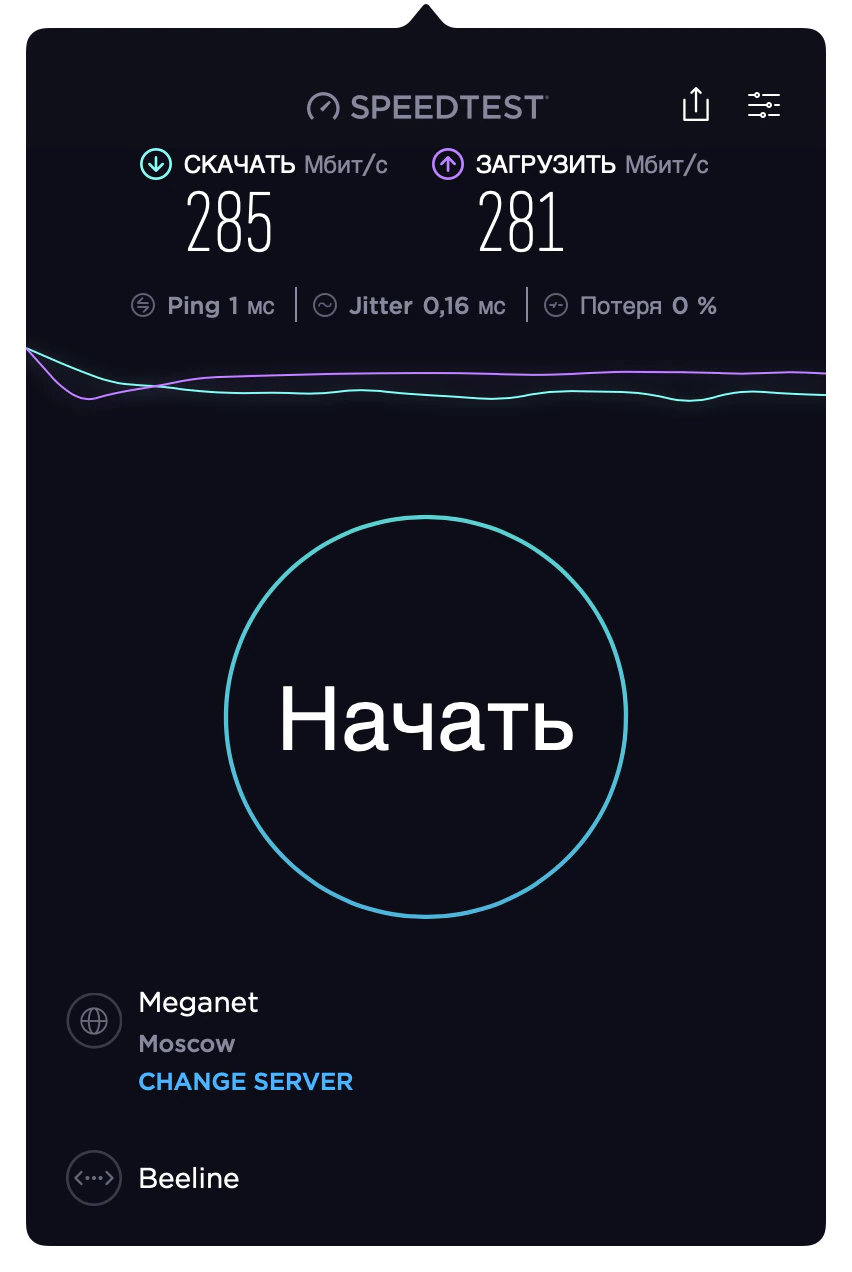Open the settings sliders icon
The image size is (852, 1272).
click(764, 105)
